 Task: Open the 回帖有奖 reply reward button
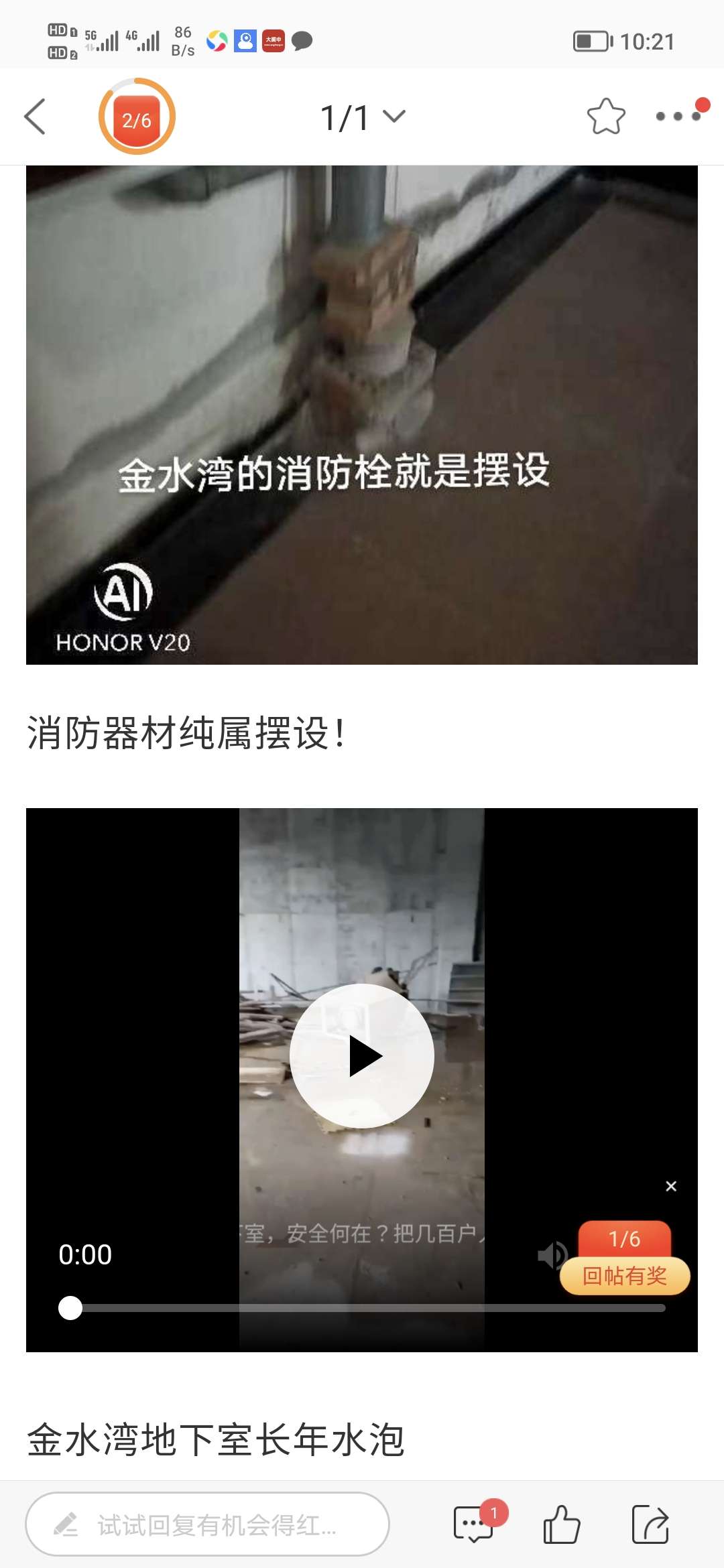pyautogui.click(x=624, y=1275)
